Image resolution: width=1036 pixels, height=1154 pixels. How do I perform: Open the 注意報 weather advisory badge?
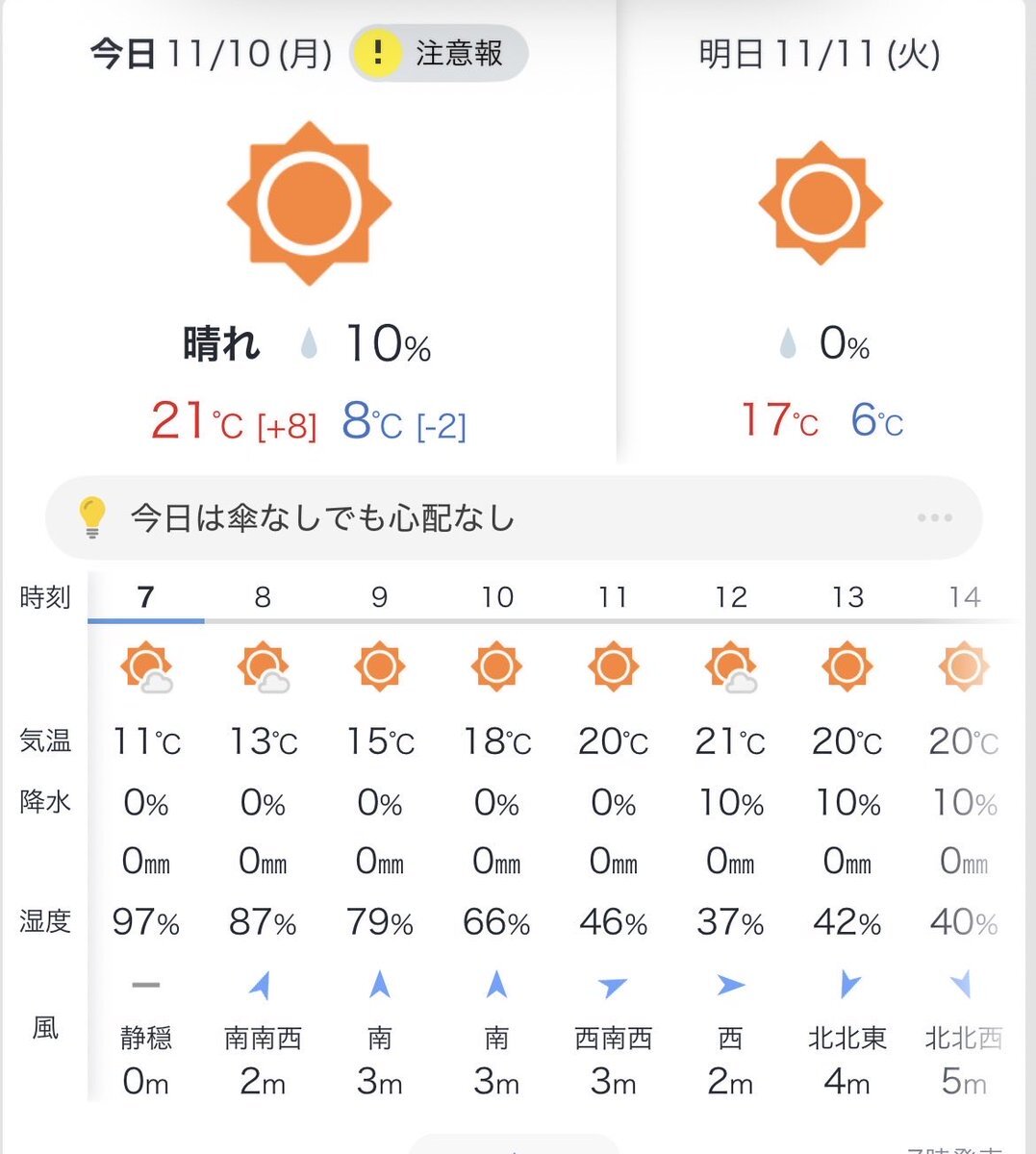[x=439, y=53]
